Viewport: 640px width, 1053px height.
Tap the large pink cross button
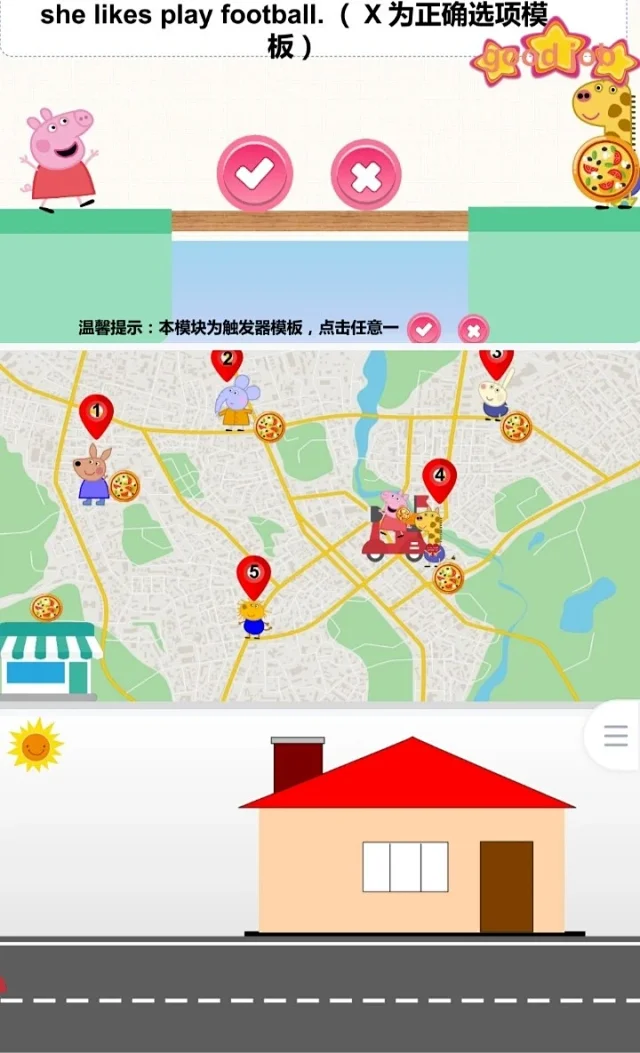(x=366, y=175)
